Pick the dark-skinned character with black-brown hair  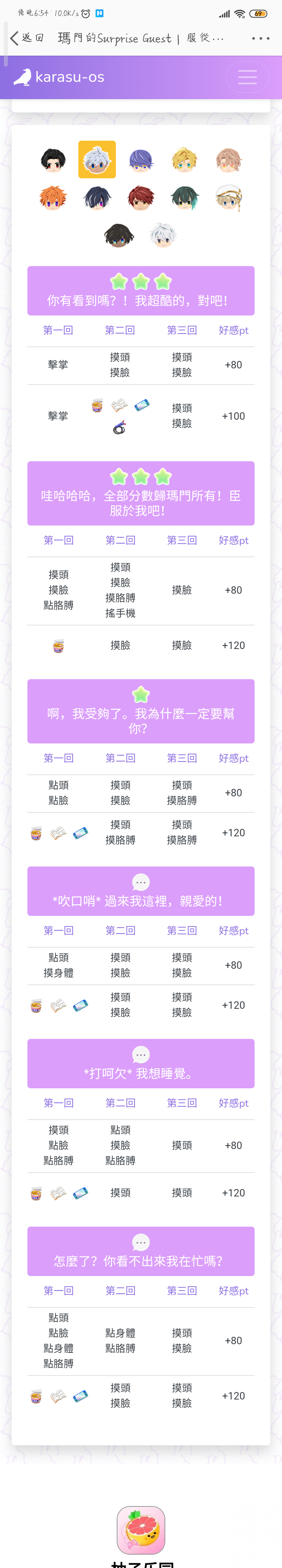[x=119, y=236]
